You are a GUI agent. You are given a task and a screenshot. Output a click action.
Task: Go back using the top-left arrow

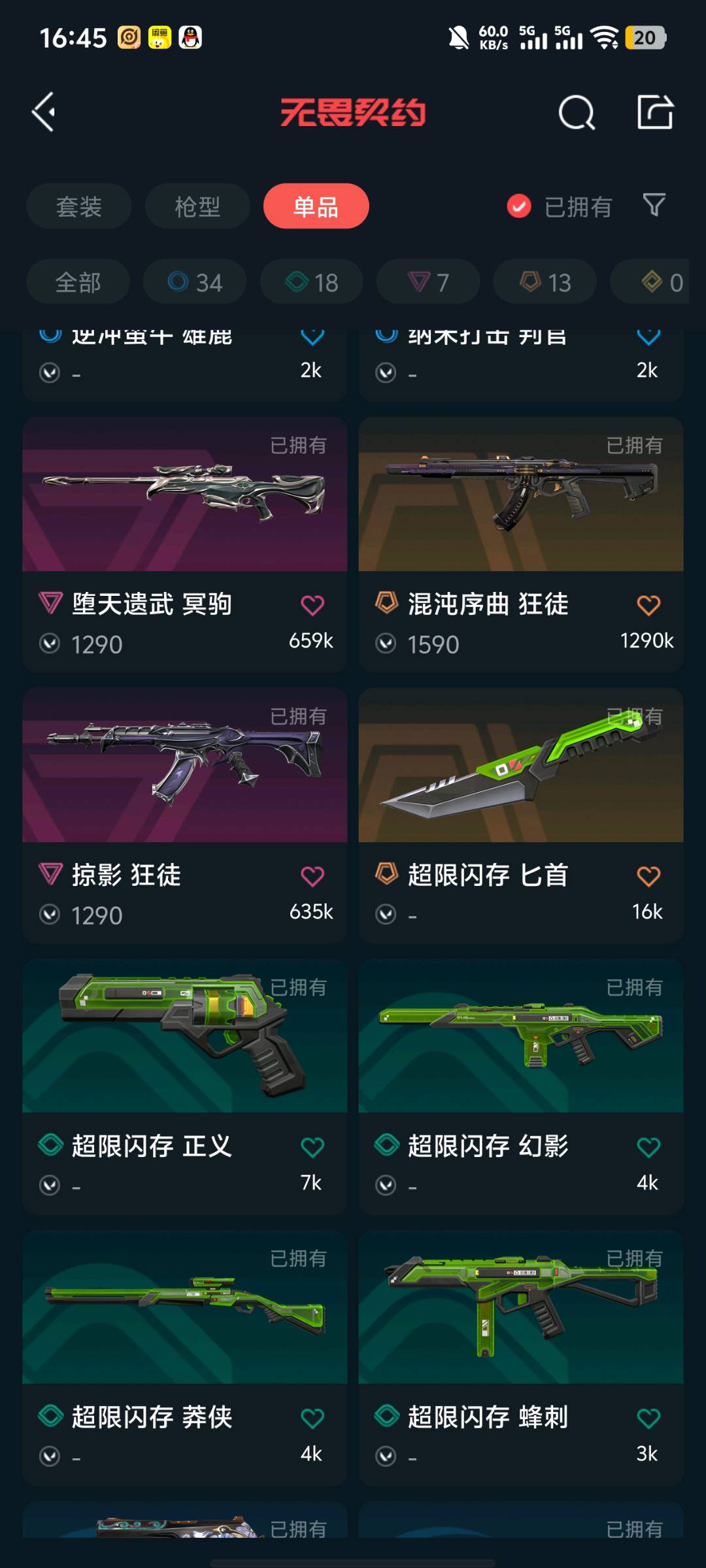[44, 112]
